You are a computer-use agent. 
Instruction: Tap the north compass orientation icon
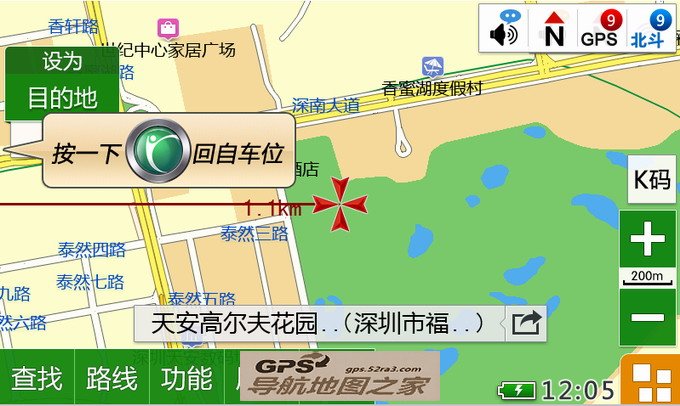(553, 30)
